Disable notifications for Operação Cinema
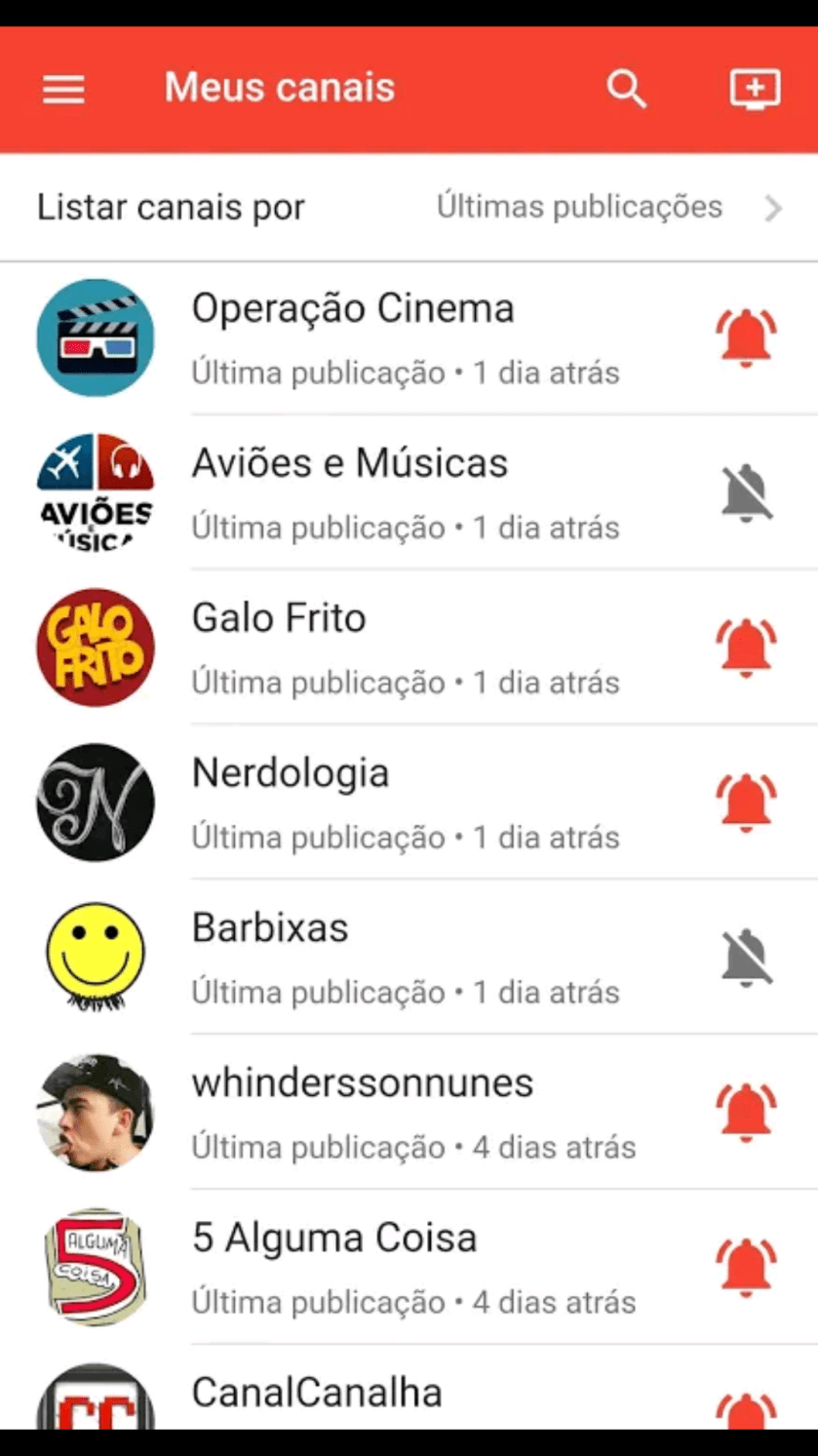 click(x=746, y=337)
